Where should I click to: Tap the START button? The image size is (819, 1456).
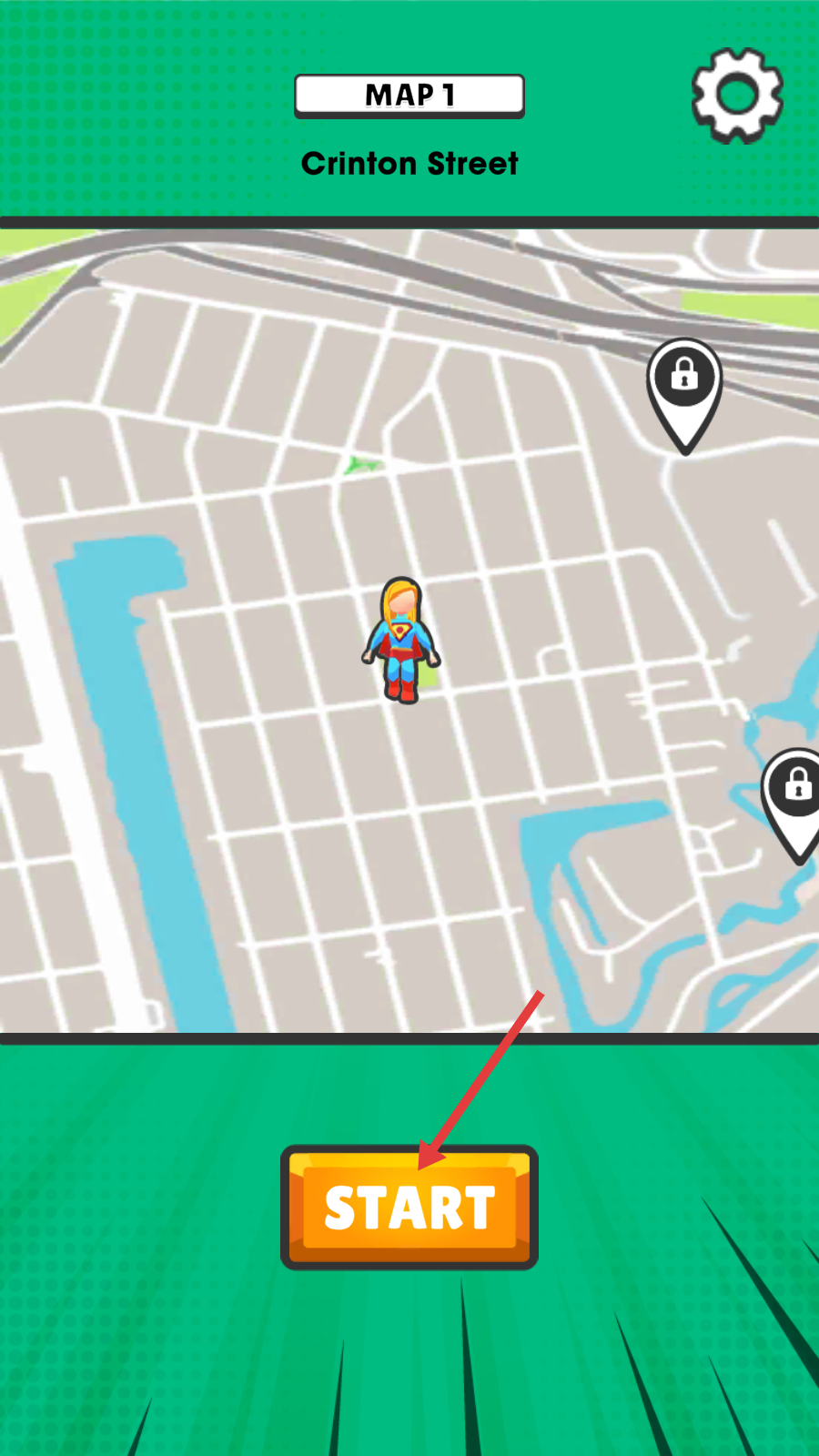point(409,1207)
